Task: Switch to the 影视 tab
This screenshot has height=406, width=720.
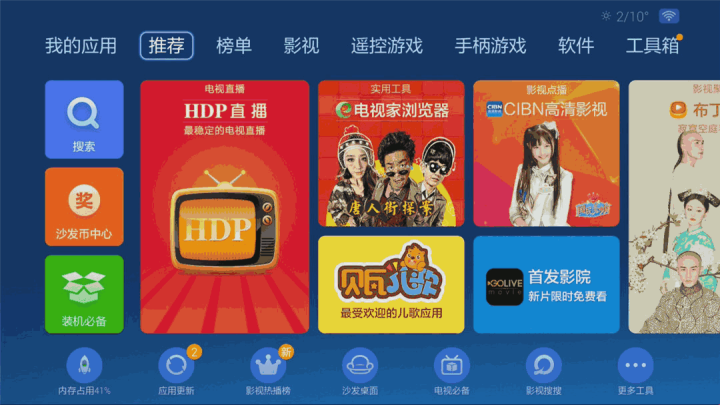Action: pos(300,46)
